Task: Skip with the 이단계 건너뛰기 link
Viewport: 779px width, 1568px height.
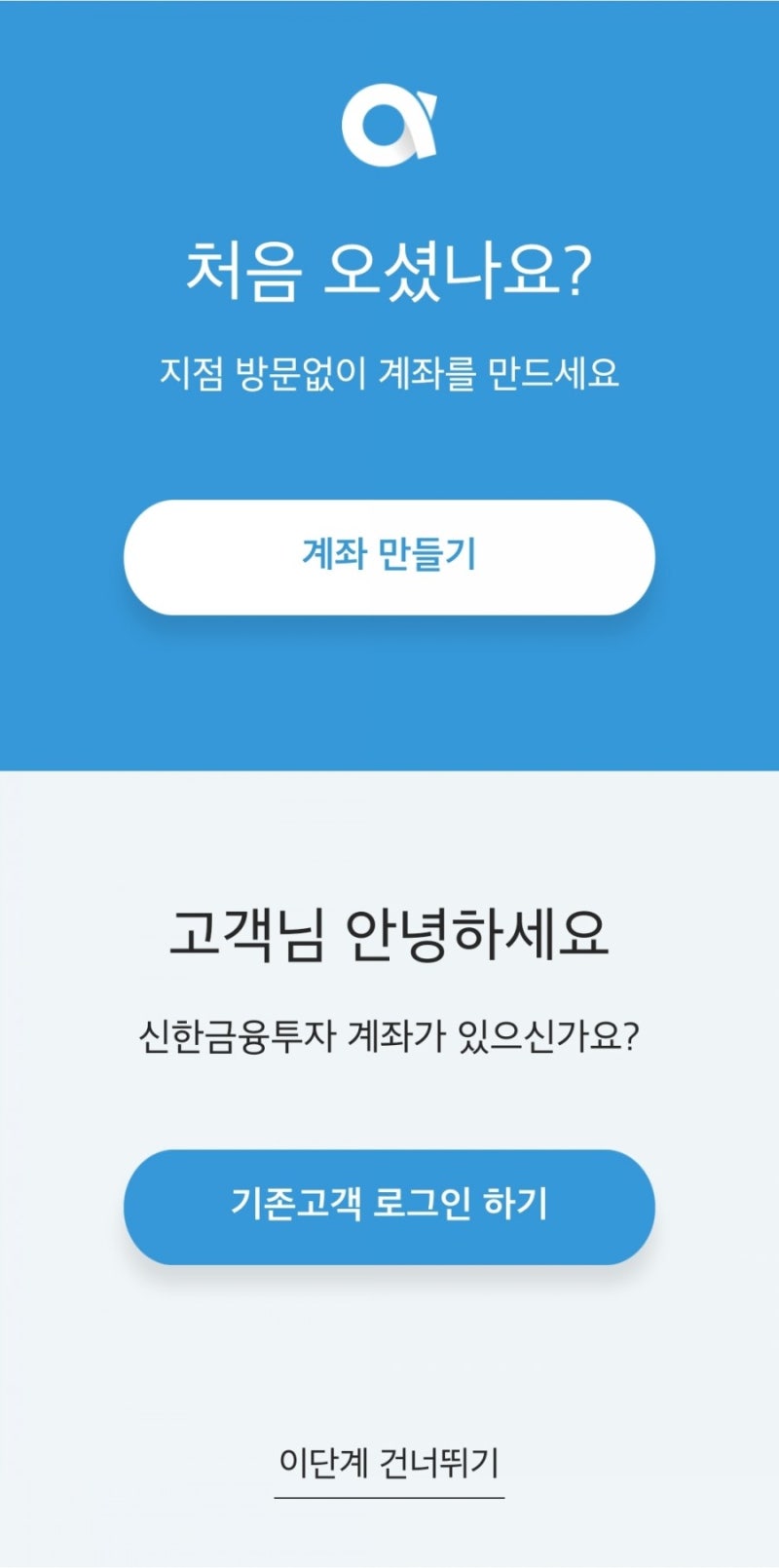Action: click(389, 1464)
